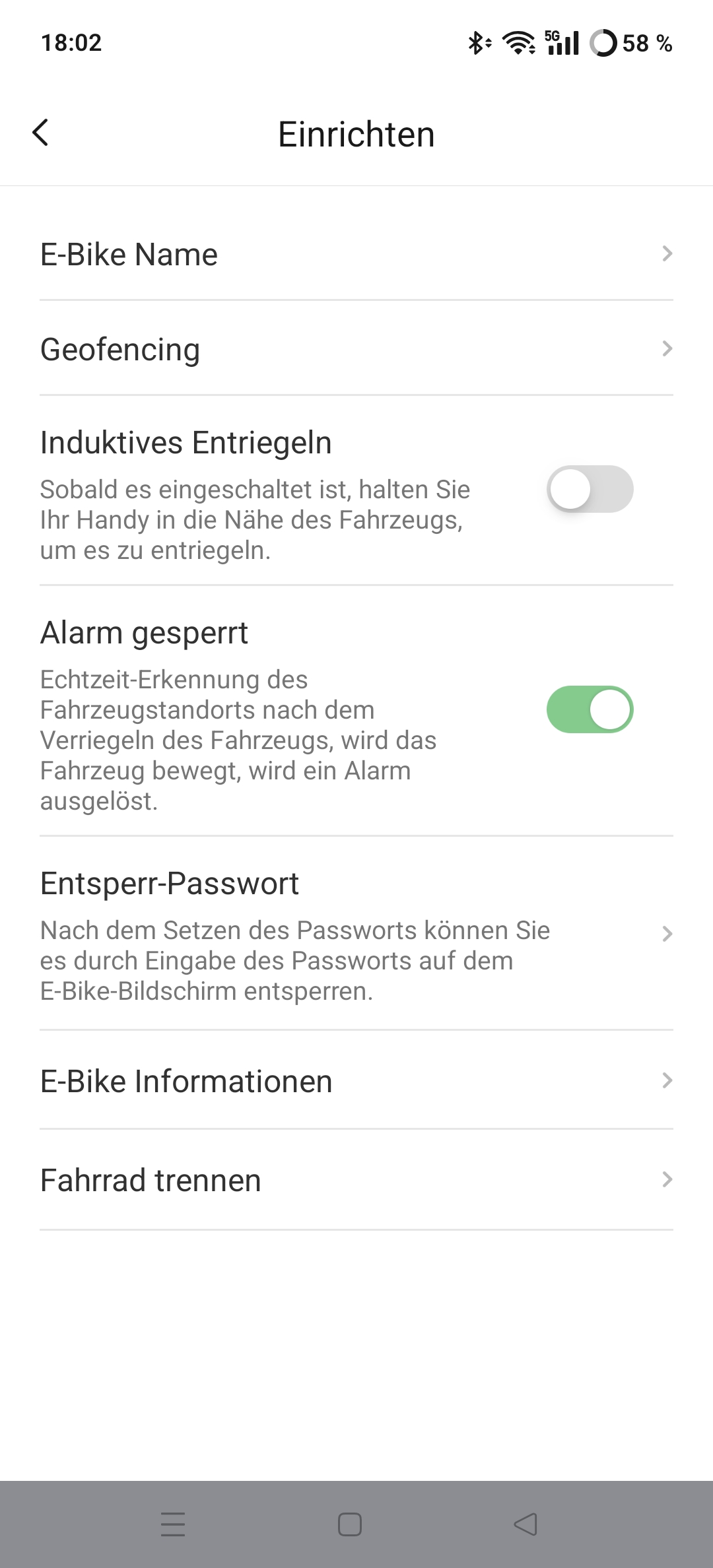Enable Induktives Entriegeln switch
This screenshot has height=1568, width=713.
pos(590,489)
